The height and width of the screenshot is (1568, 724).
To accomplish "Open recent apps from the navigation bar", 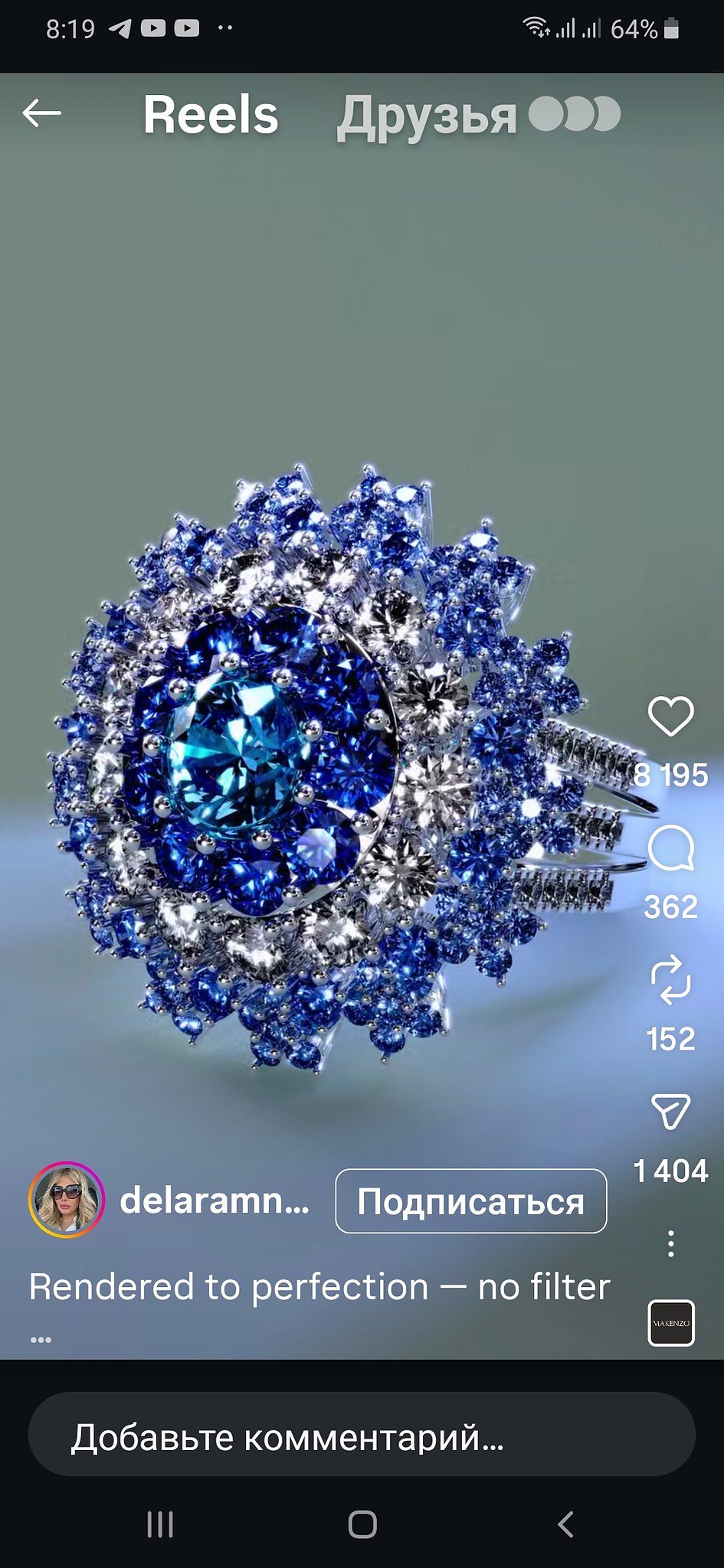I will click(160, 1524).
